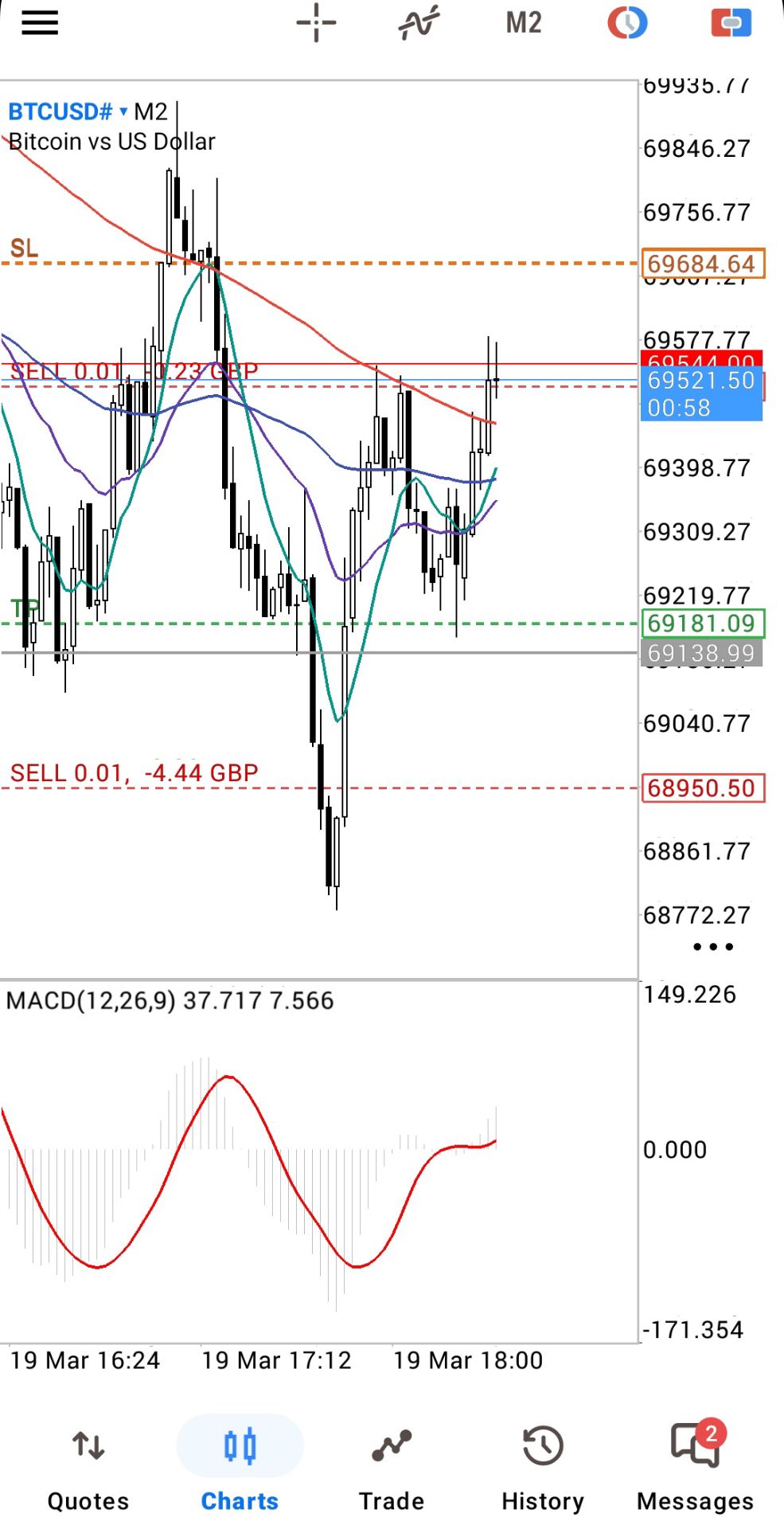784x1529 pixels.
Task: Switch to the Quotes tab
Action: tap(88, 1468)
